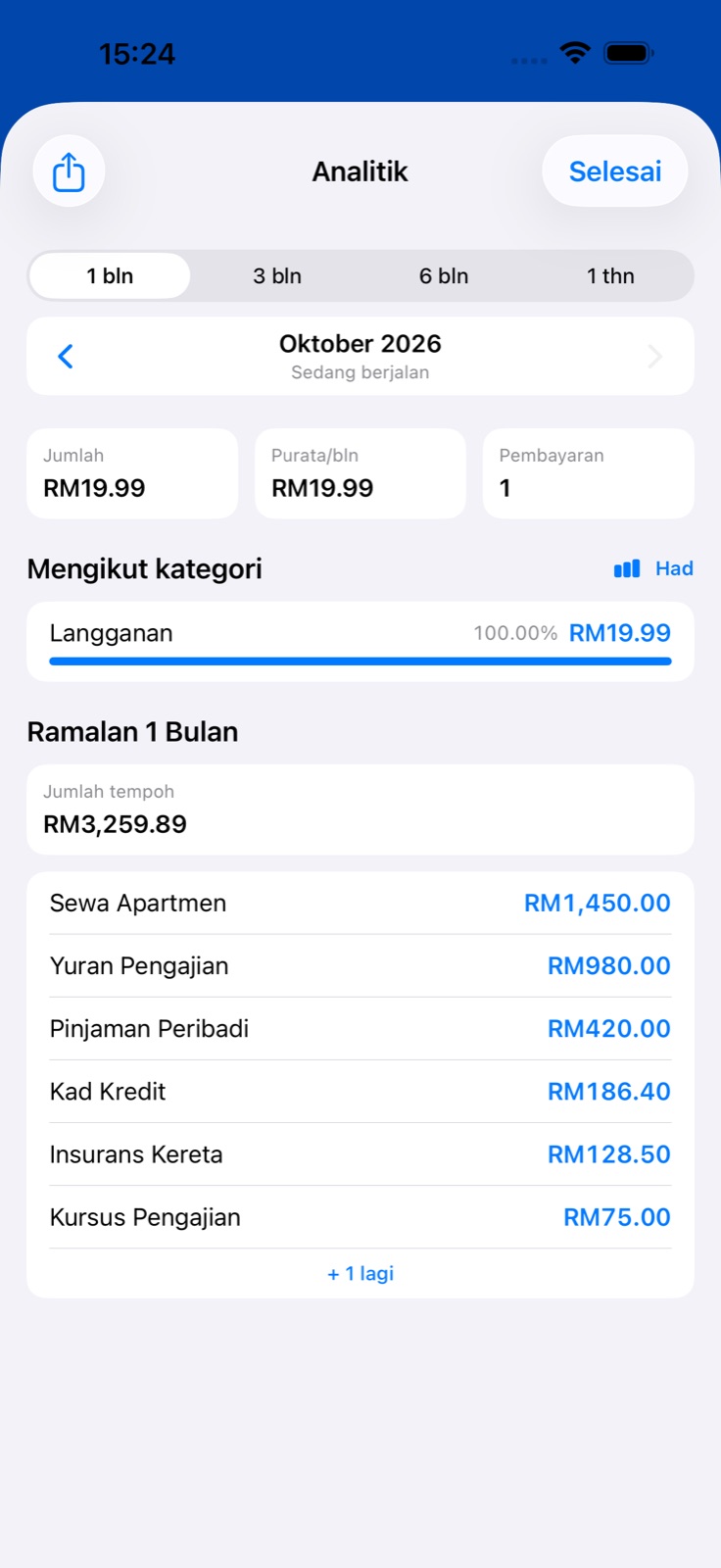Open the Yuran Pengajian row
This screenshot has width=721, height=1568.
pyautogui.click(x=360, y=966)
